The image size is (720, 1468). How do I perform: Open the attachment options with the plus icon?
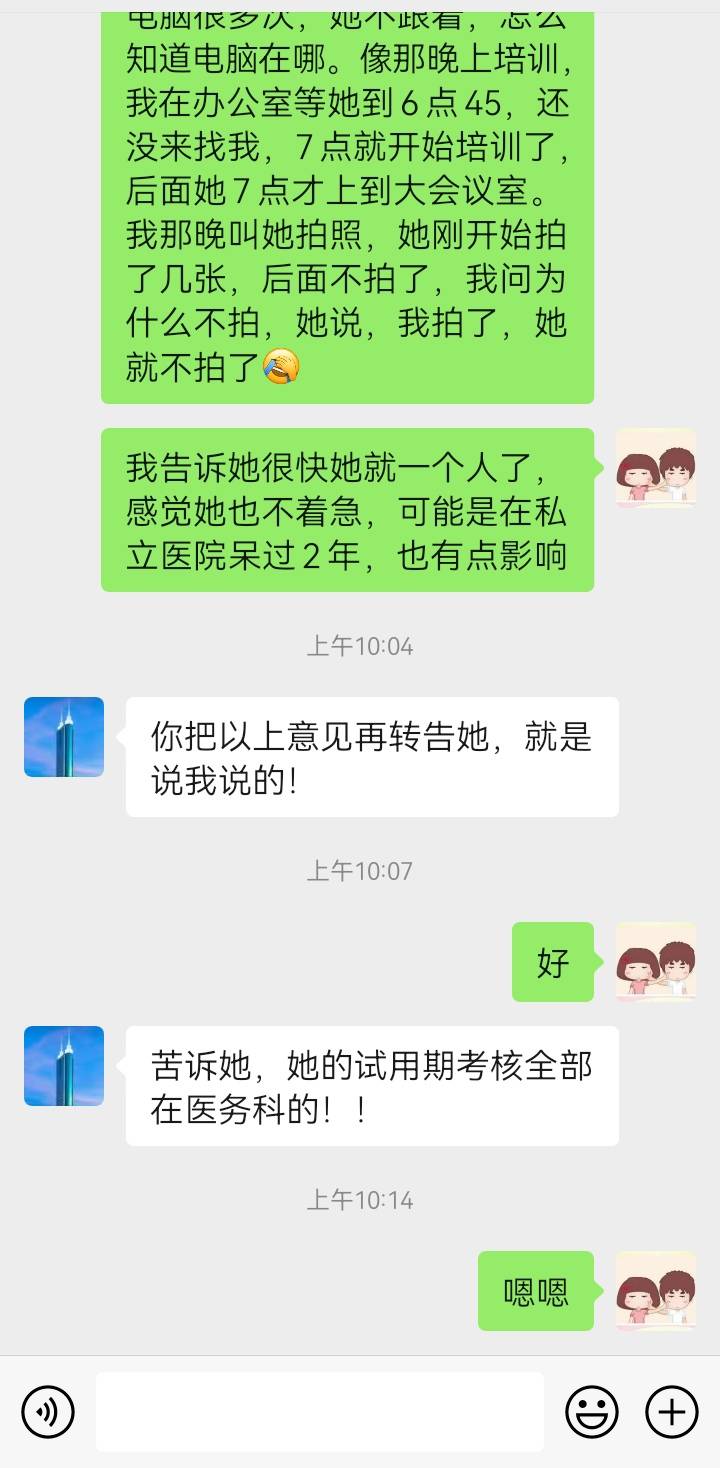click(672, 1411)
